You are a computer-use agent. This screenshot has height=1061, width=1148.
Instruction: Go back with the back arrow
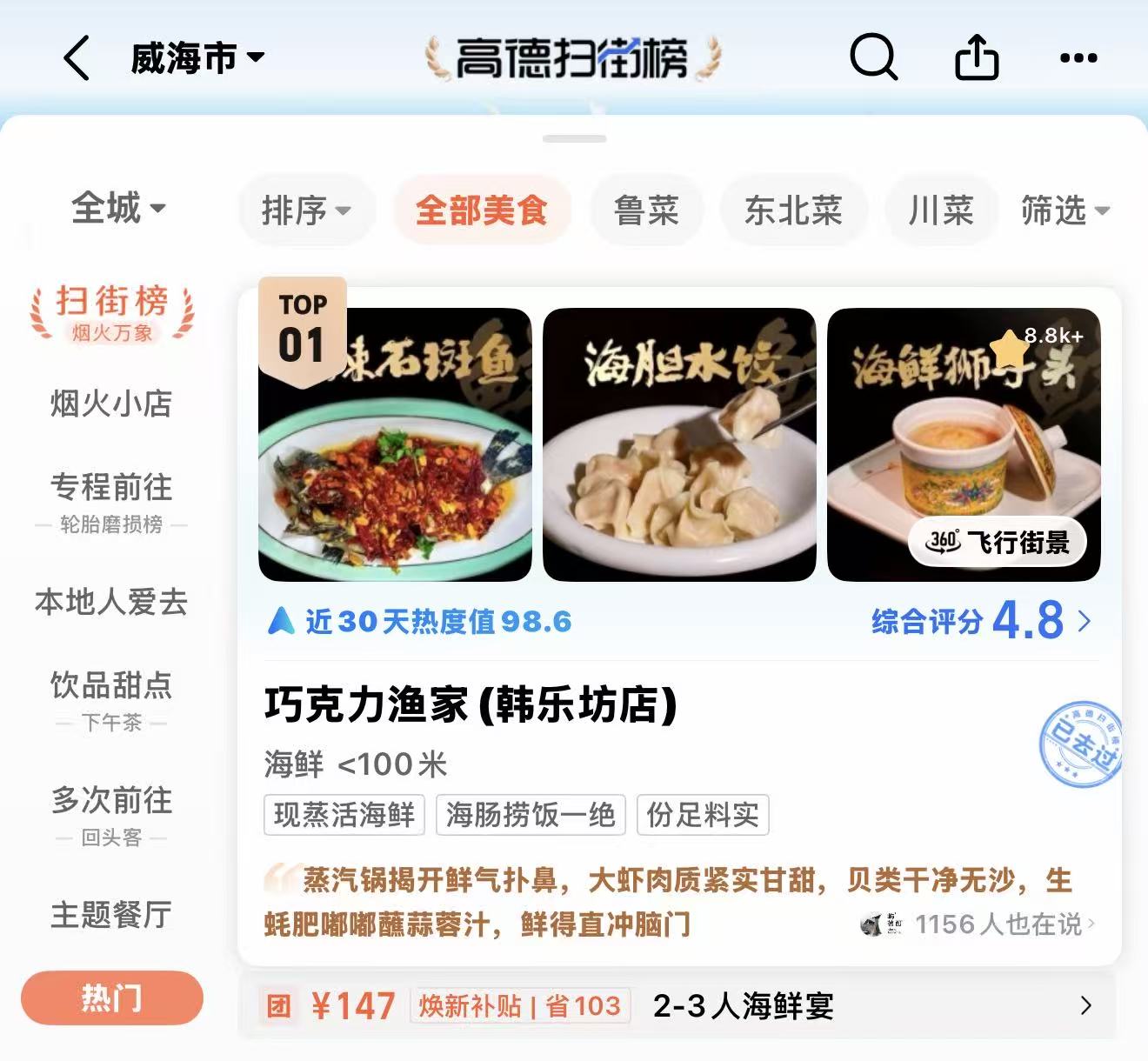(x=77, y=58)
